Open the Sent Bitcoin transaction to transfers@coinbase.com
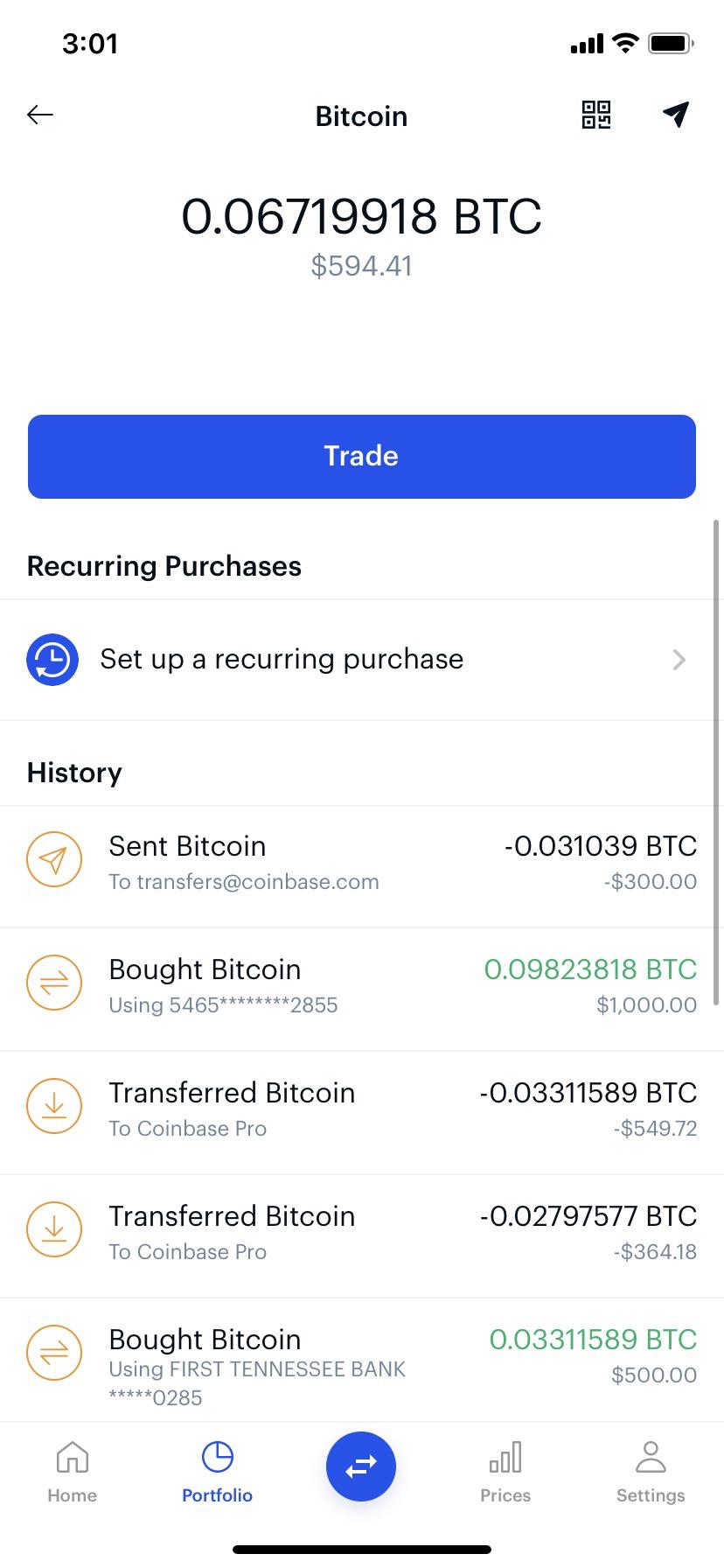Screen dimensions: 724x1568 pyautogui.click(x=362, y=863)
